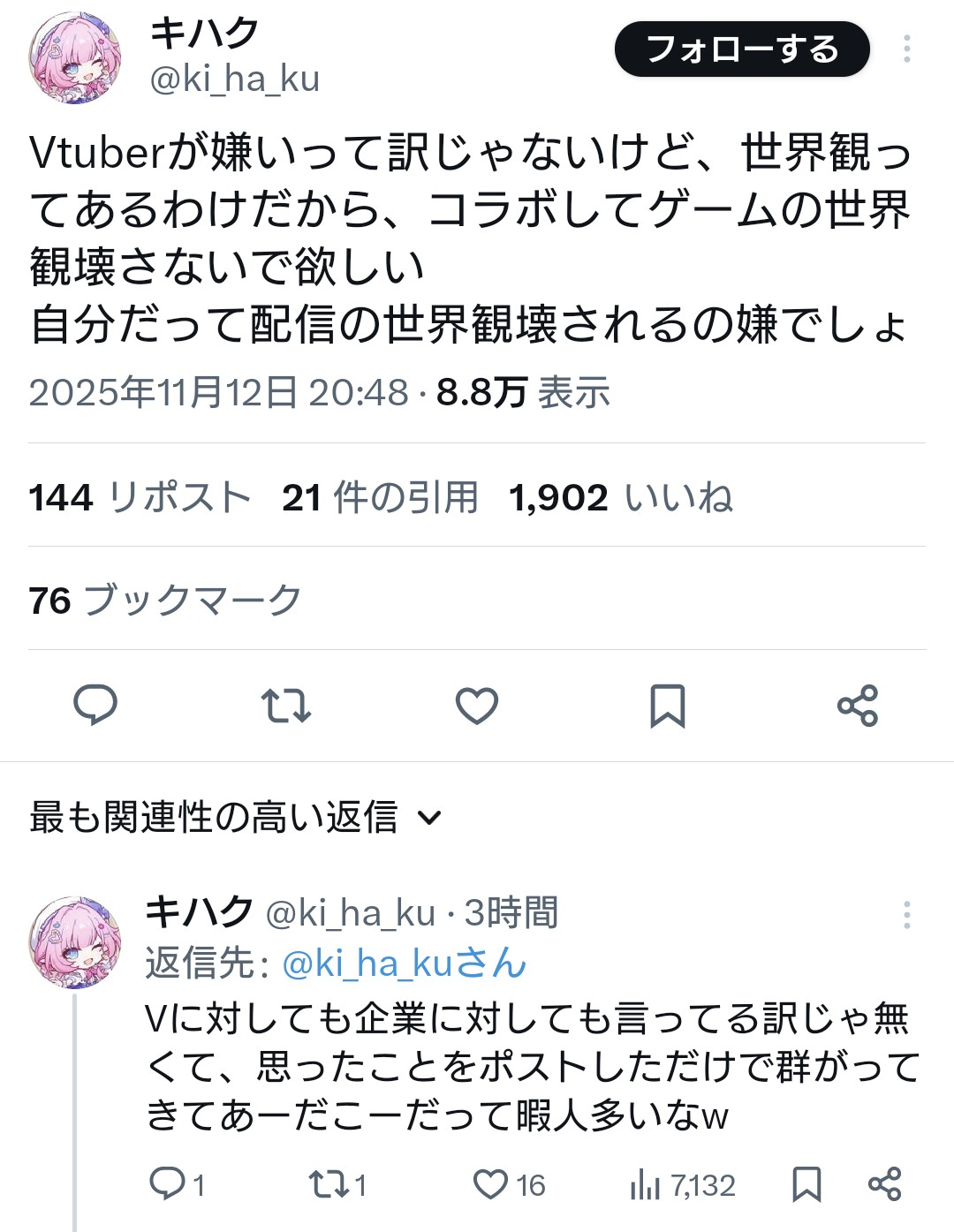This screenshot has height=1232, width=954.
Task: Open the @ki_ha_kuさん reply-to link
Action: [x=404, y=964]
